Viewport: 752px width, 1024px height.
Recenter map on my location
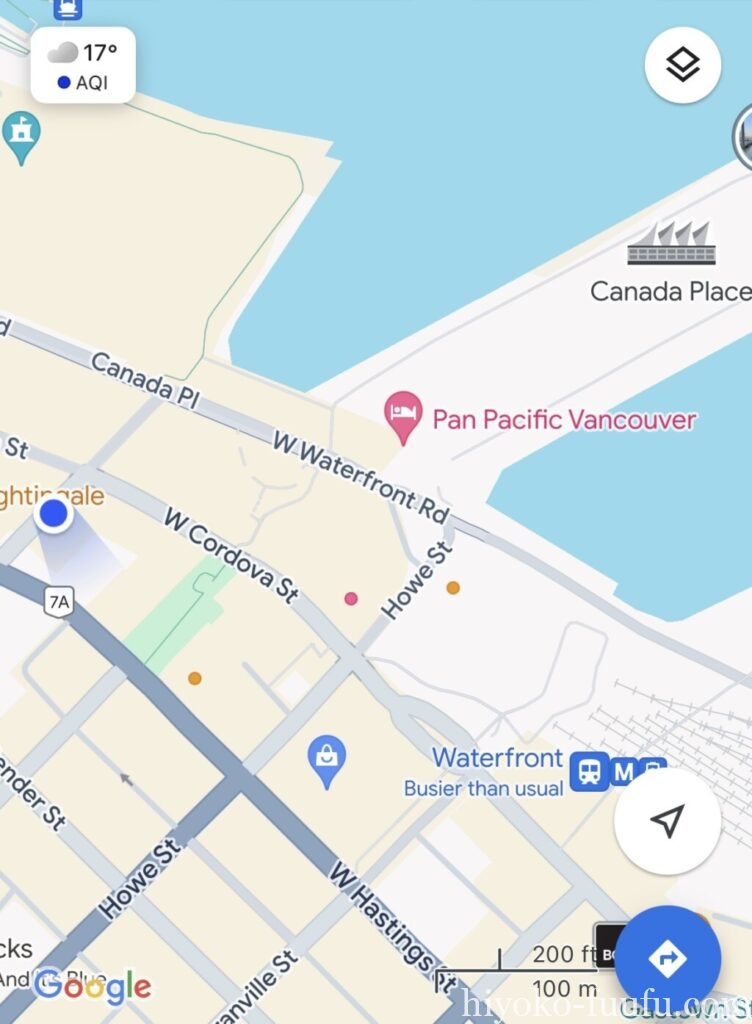(x=667, y=821)
